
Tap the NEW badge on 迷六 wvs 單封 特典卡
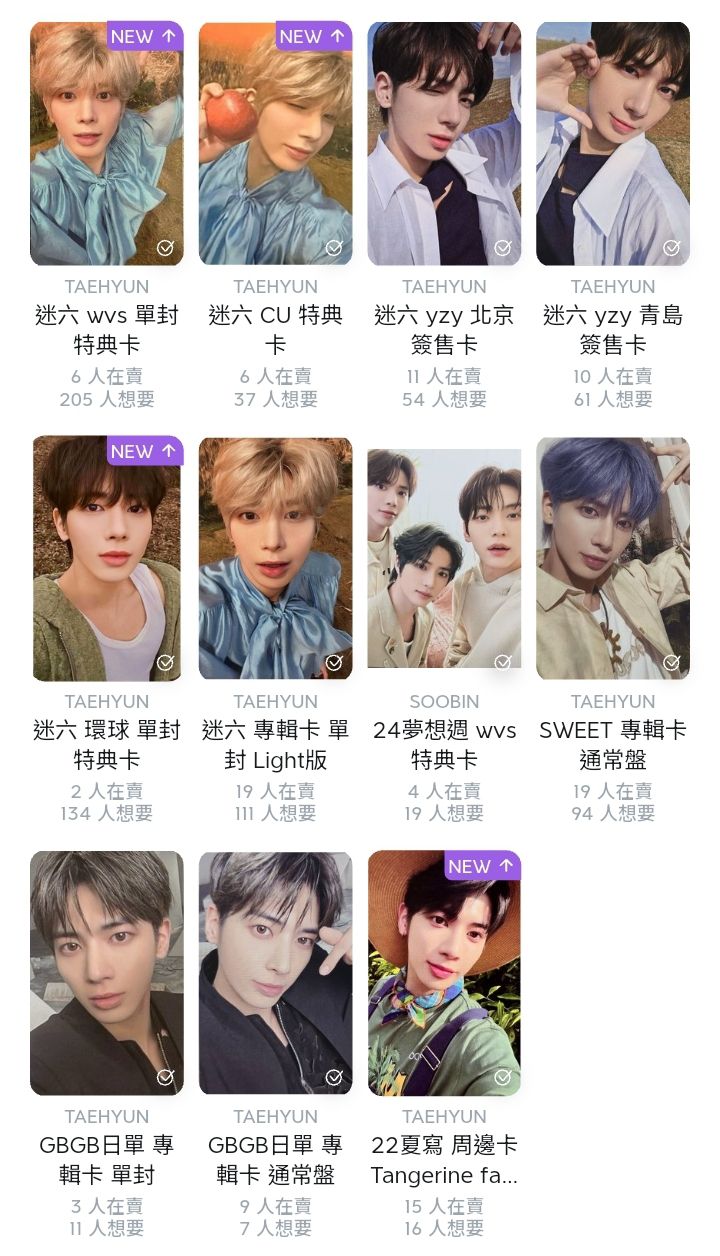click(143, 36)
